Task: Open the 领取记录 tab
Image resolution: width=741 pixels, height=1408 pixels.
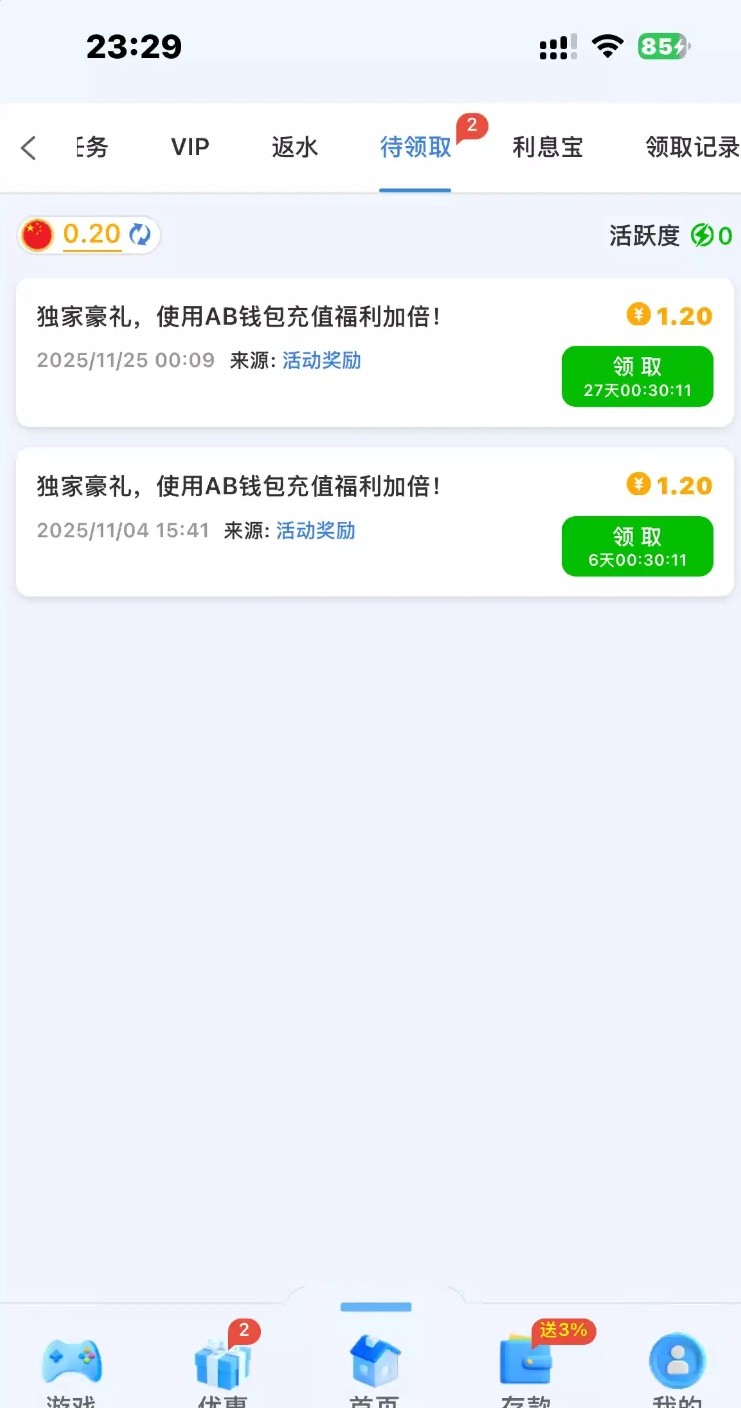Action: pos(692,148)
